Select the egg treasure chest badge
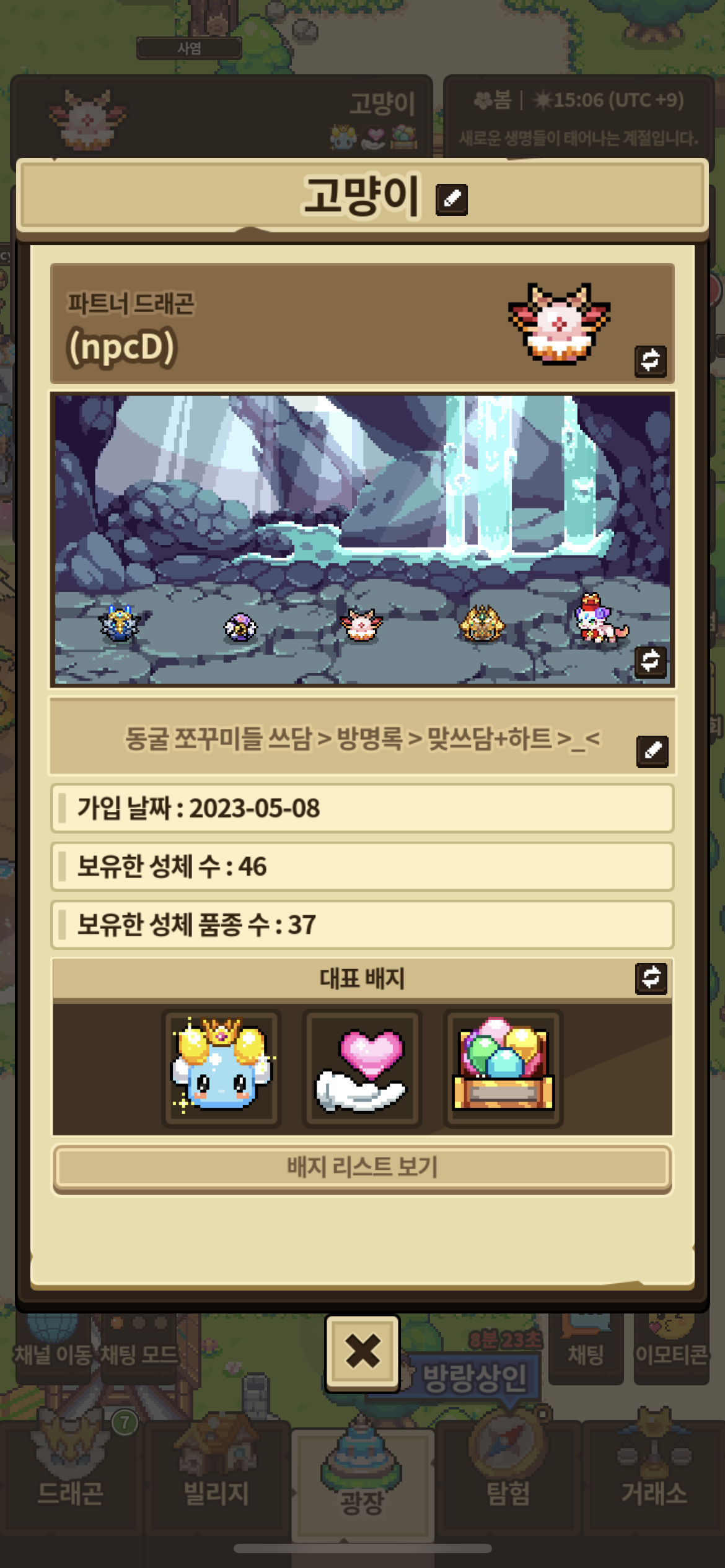This screenshot has height=1568, width=725. [503, 1068]
